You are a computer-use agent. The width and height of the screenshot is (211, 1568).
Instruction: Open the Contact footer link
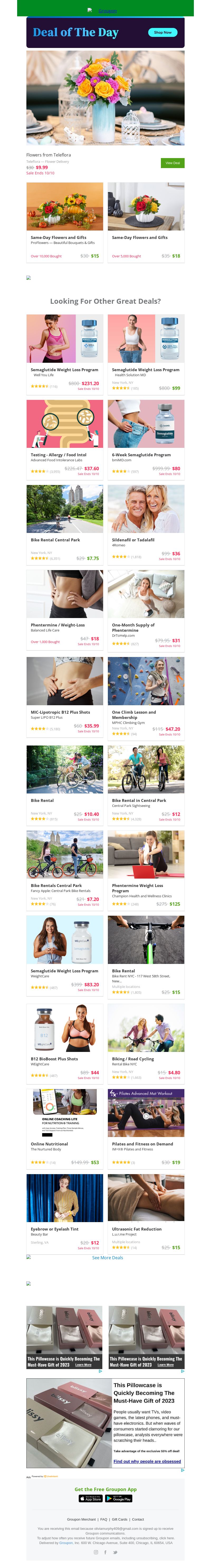pos(138,1519)
